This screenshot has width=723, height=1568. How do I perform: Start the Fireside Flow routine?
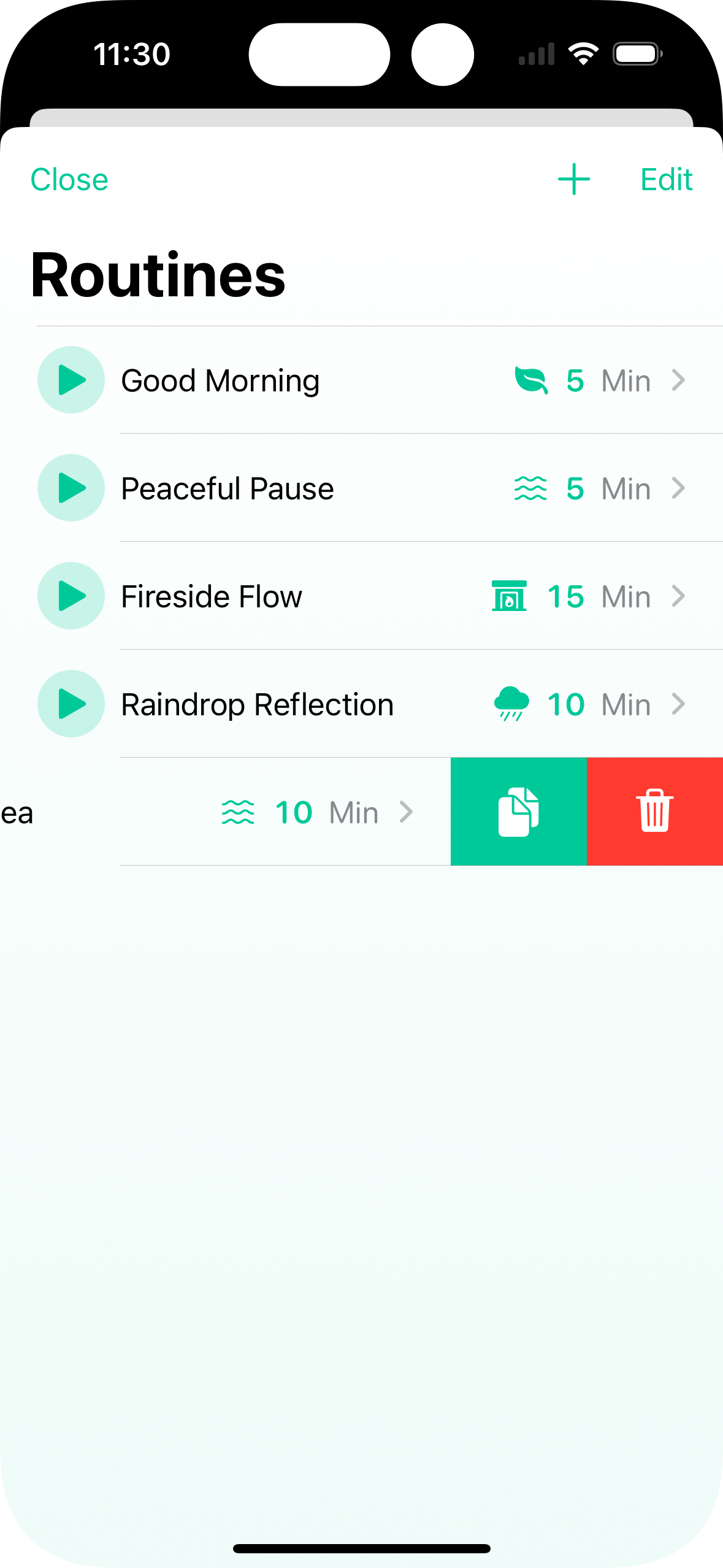(71, 596)
